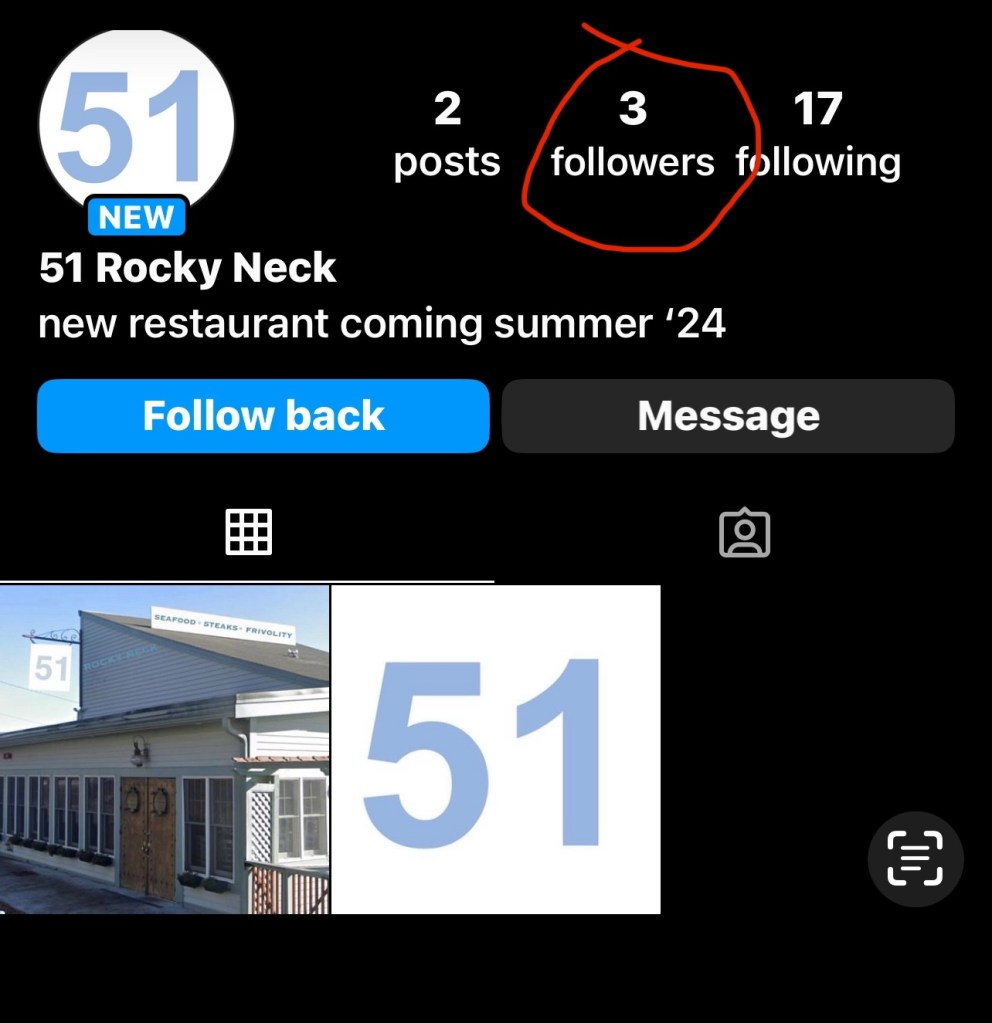Open the followers list
992x1023 pixels.
[632, 136]
